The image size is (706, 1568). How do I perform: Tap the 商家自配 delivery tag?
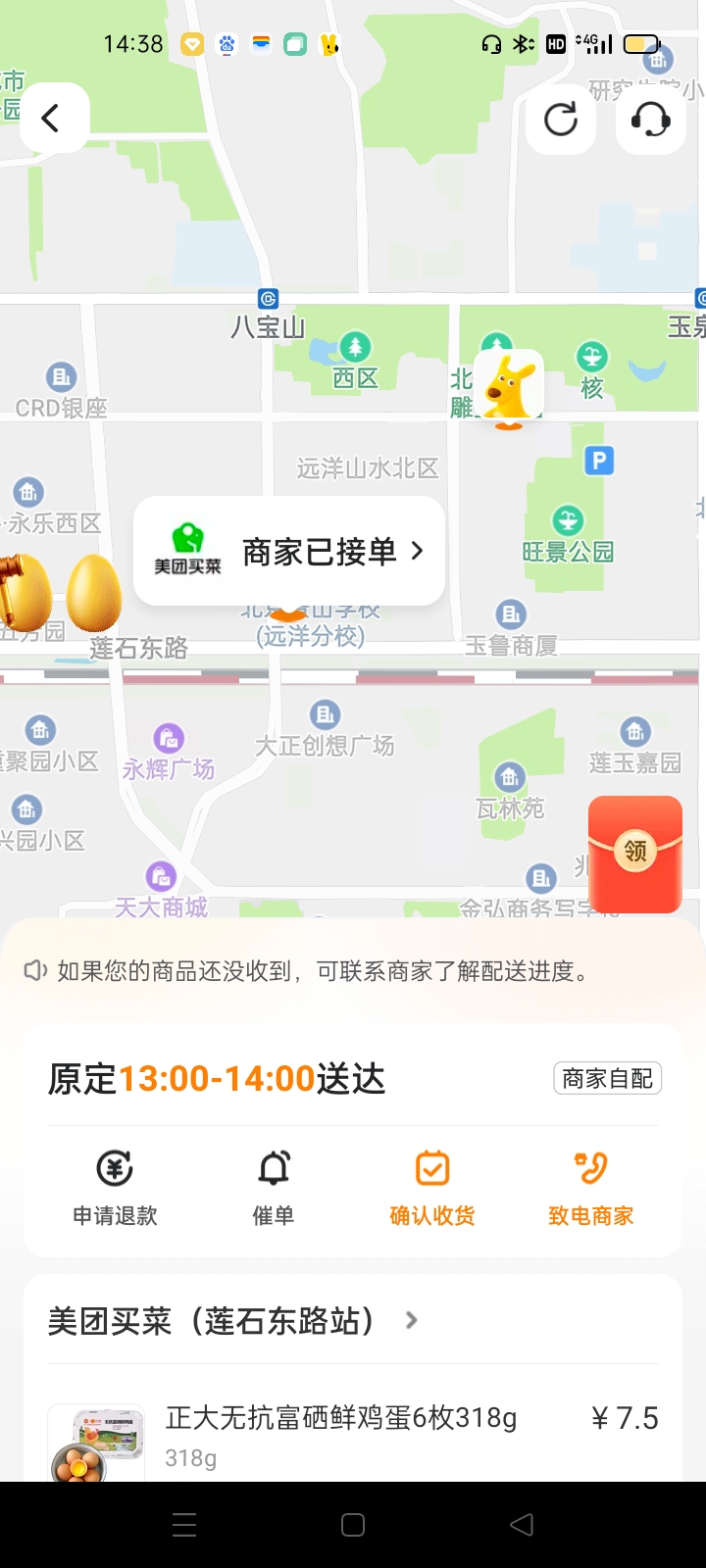[607, 1078]
